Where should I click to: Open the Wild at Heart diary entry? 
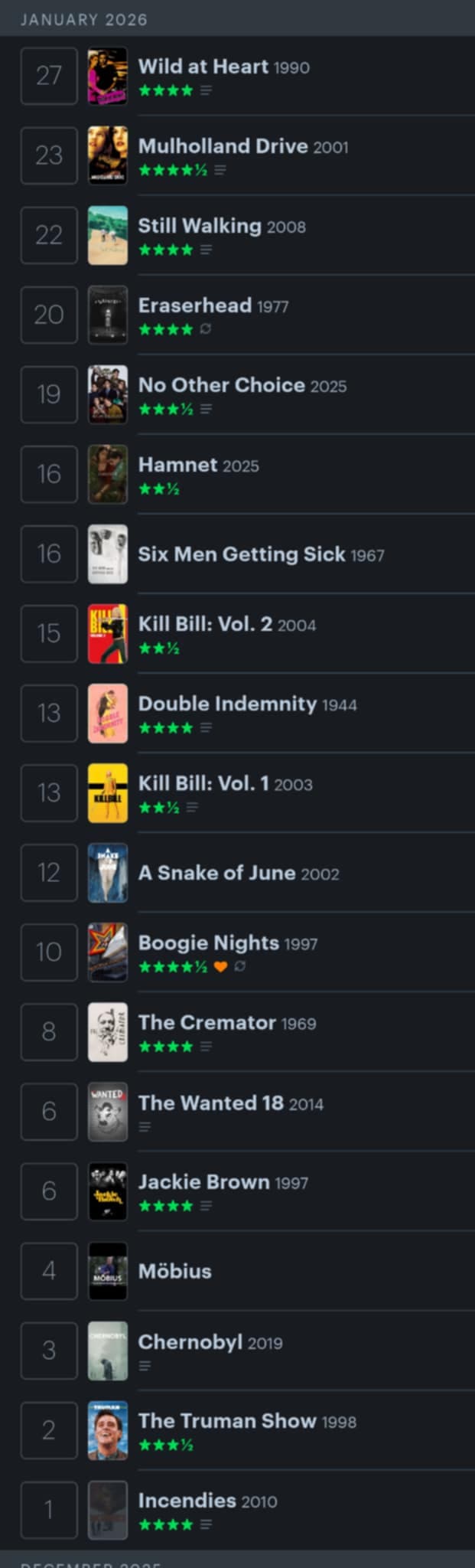(x=203, y=67)
